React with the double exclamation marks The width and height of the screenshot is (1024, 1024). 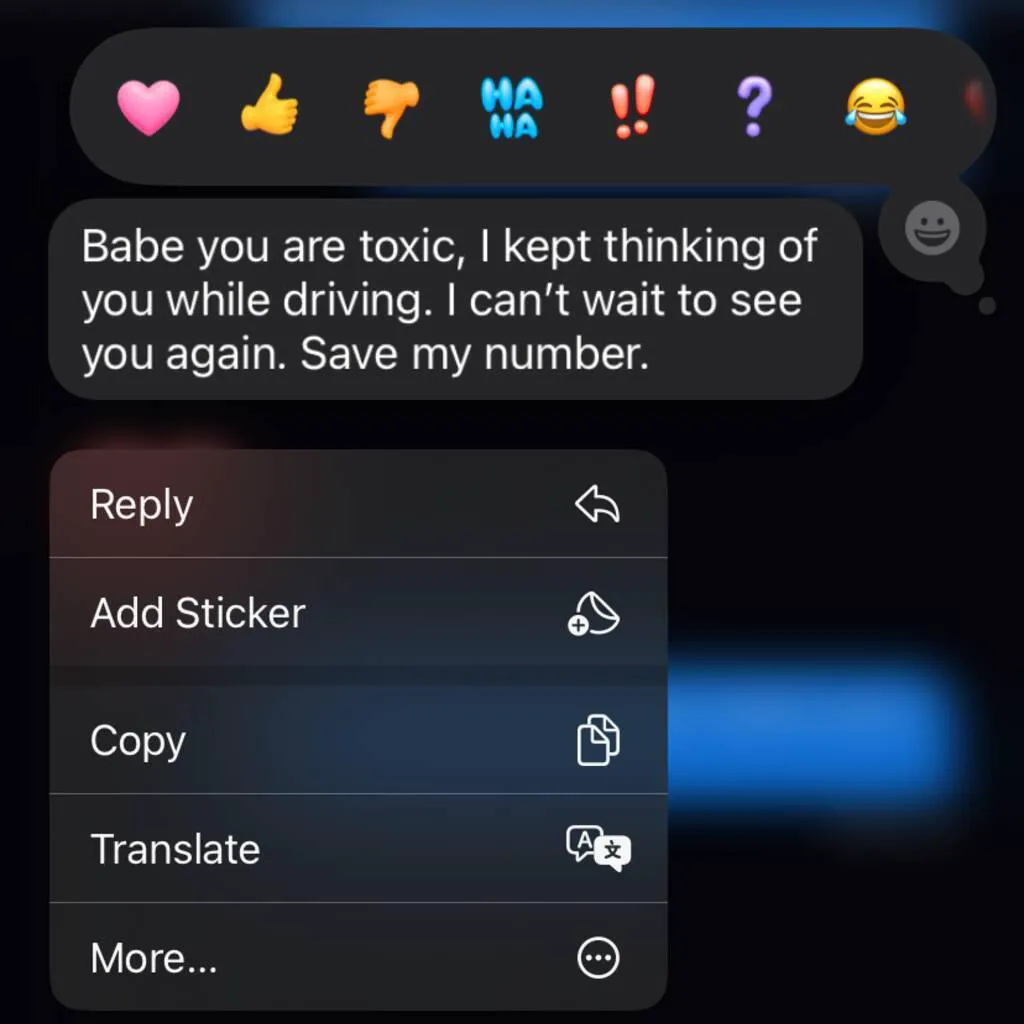click(x=632, y=106)
